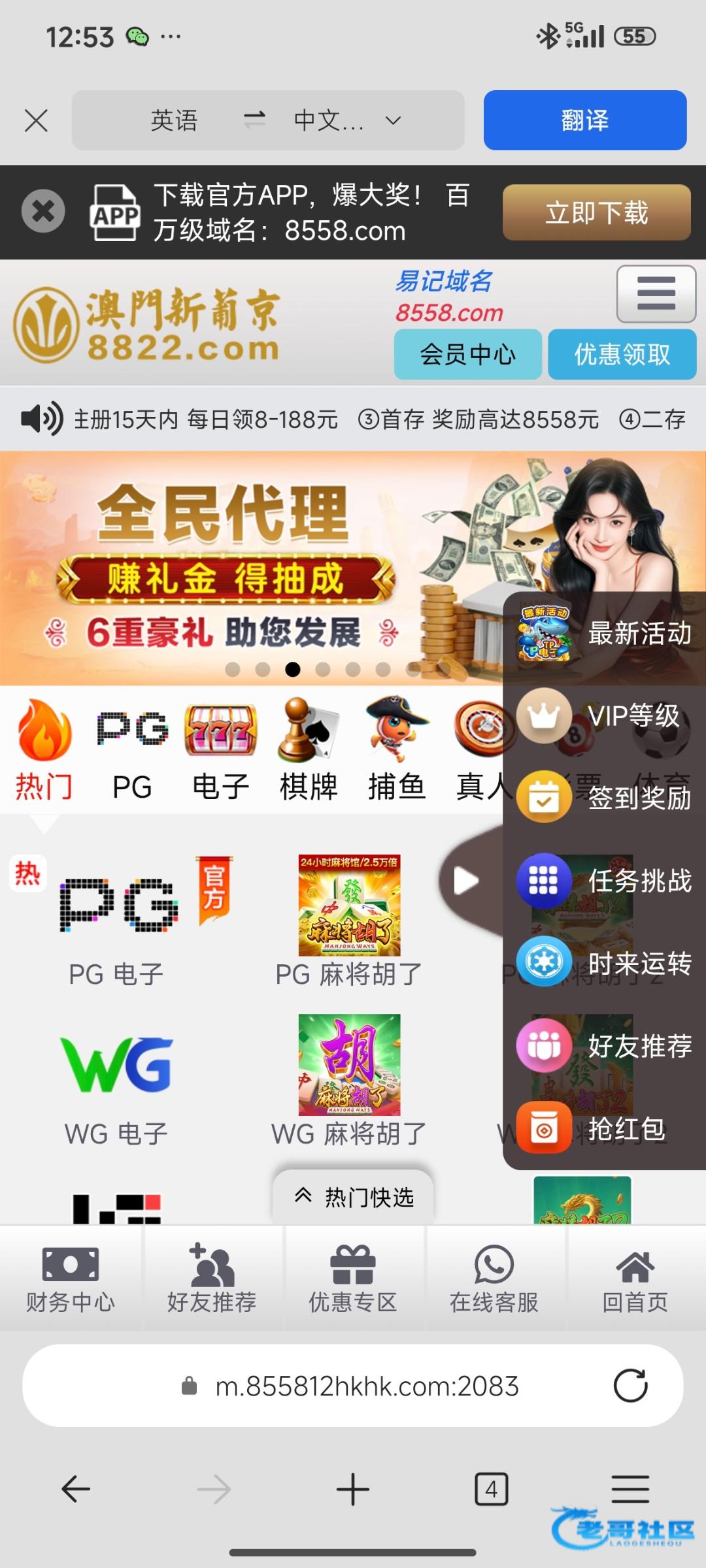Switch to the 棋牌 category
Image resolution: width=706 pixels, height=1568 pixels.
309,751
